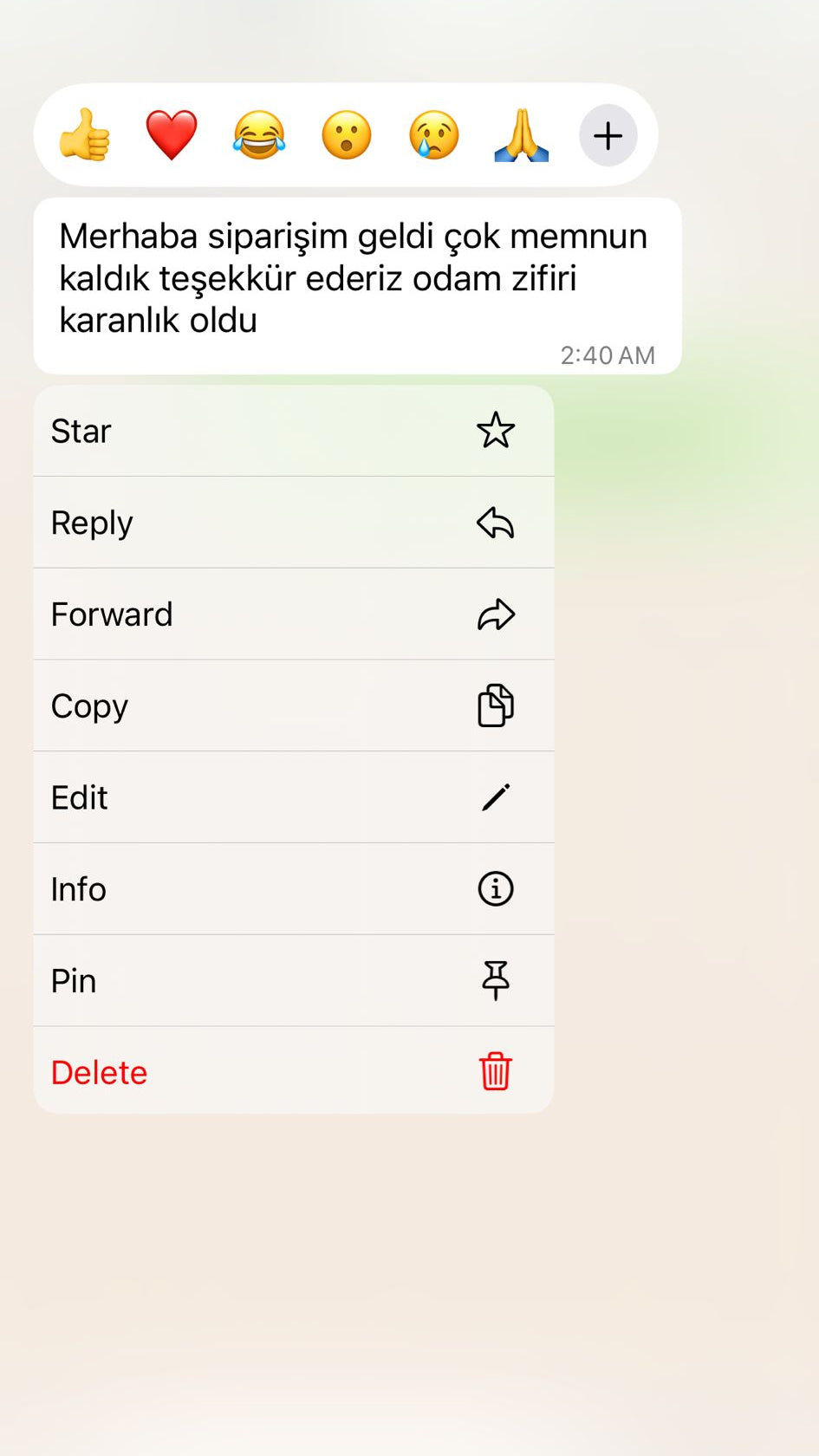819x1456 pixels.
Task: React with the crying face emoji
Action: pyautogui.click(x=434, y=135)
